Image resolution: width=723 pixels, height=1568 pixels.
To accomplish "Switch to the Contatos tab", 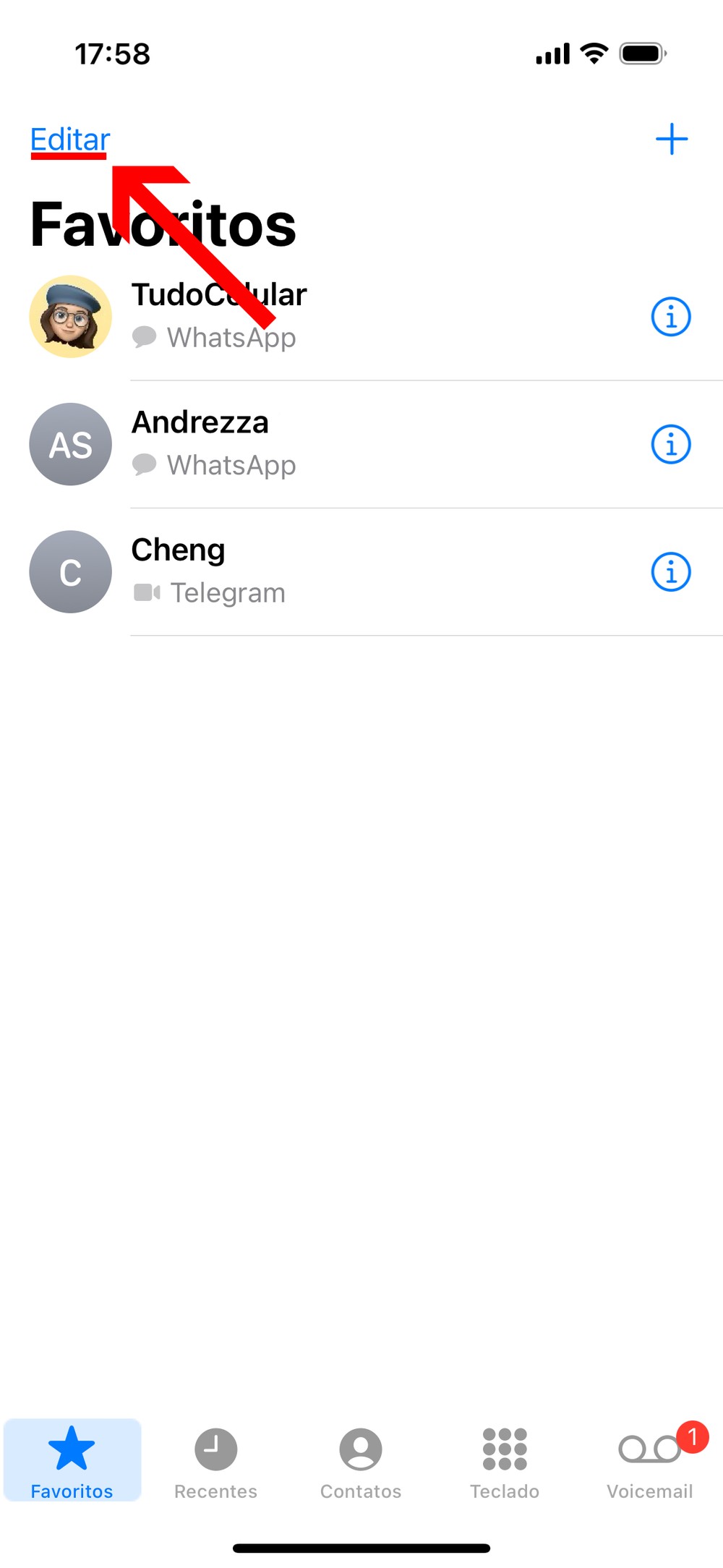I will coord(361,1462).
